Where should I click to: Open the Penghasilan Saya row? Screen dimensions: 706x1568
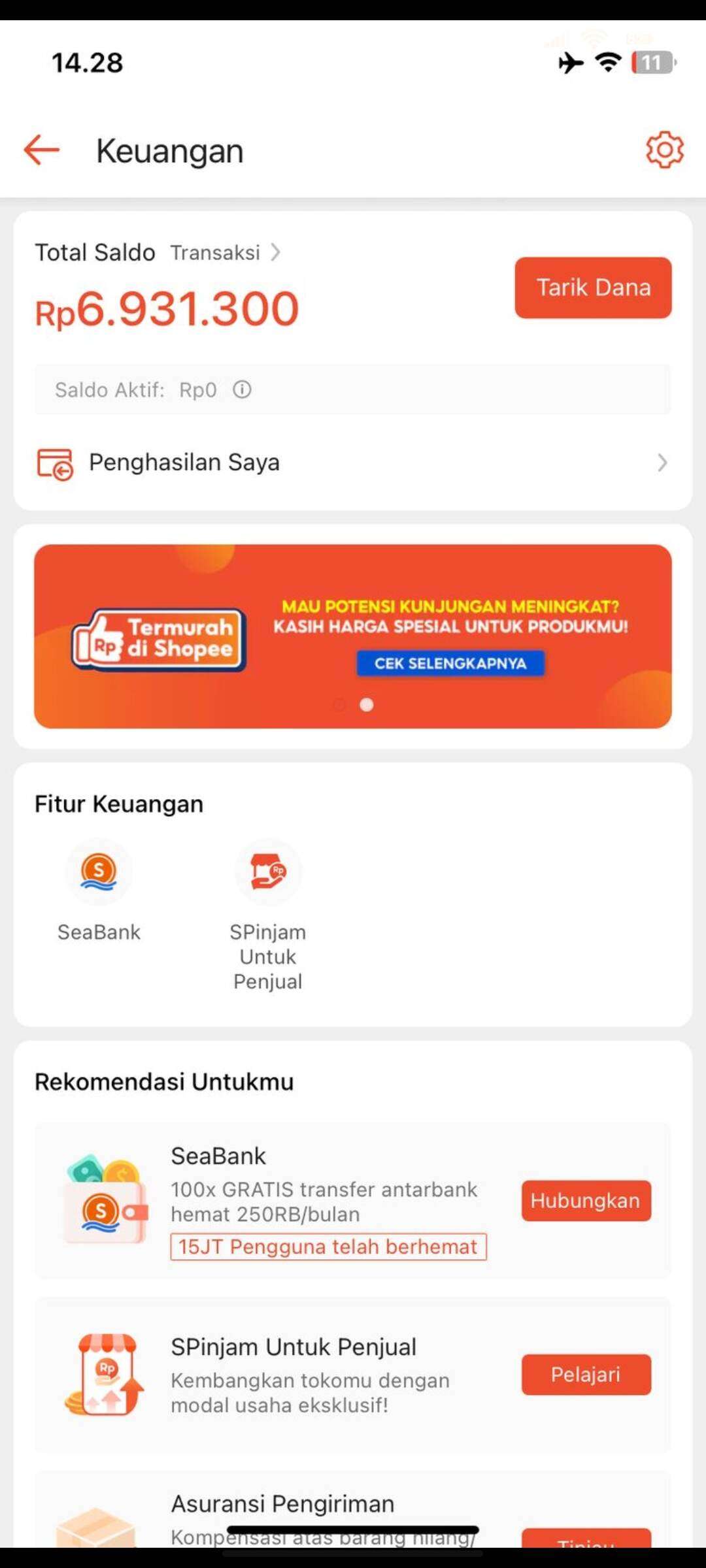[353, 463]
